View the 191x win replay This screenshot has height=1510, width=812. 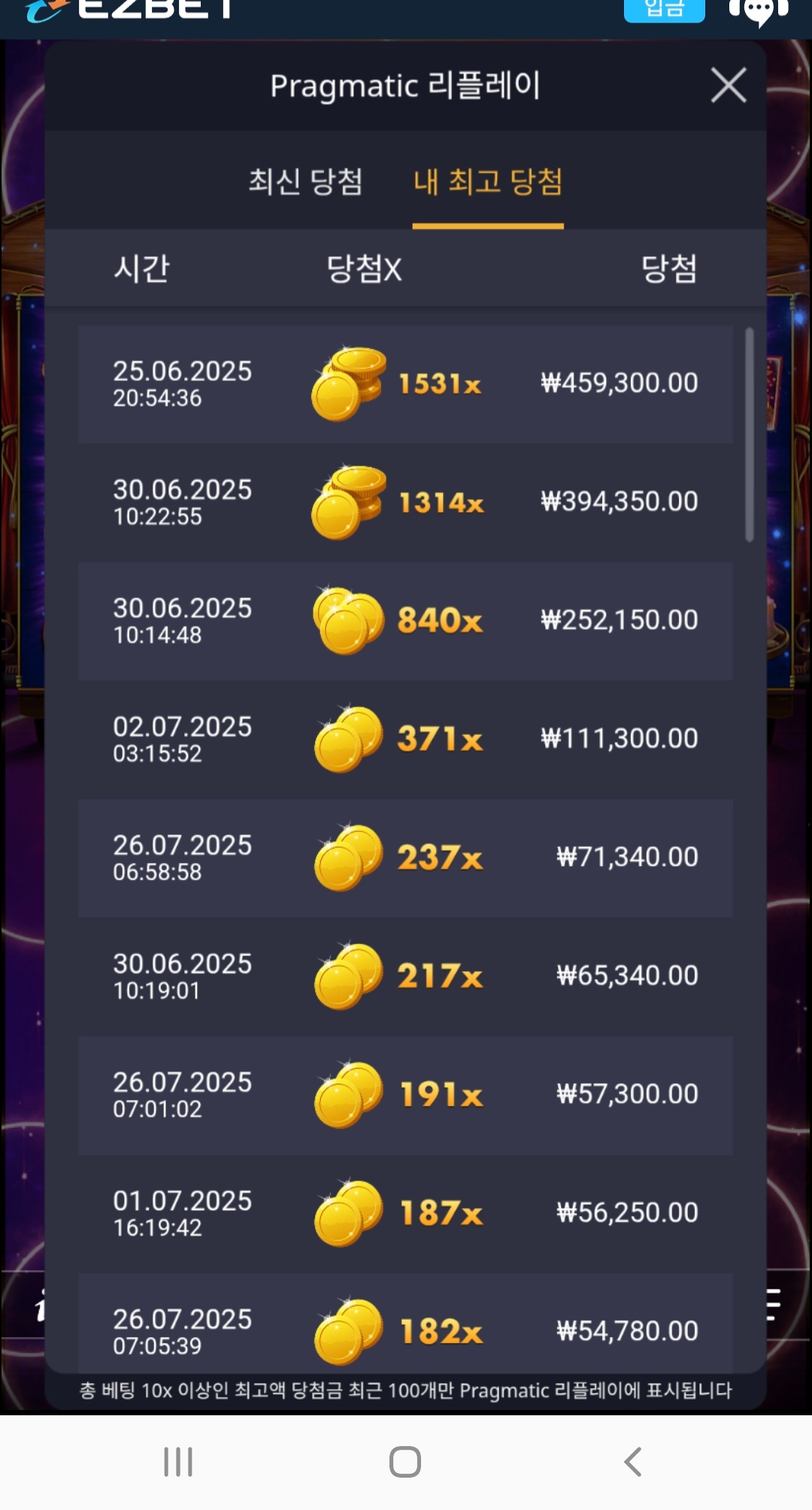[405, 1095]
